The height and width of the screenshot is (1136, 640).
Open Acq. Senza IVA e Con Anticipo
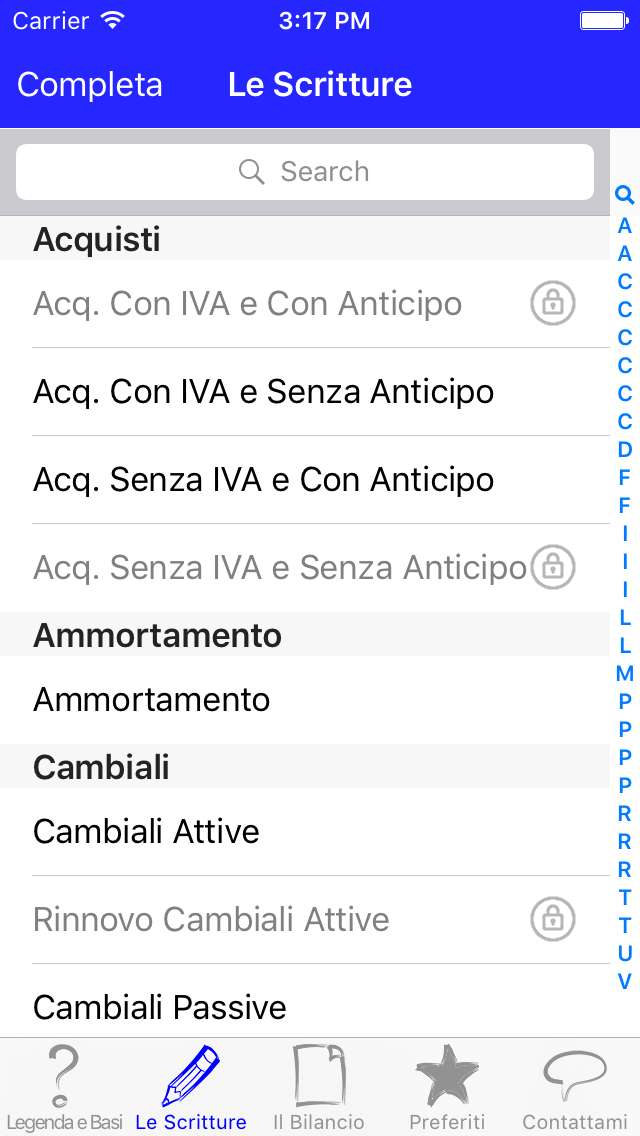point(304,480)
